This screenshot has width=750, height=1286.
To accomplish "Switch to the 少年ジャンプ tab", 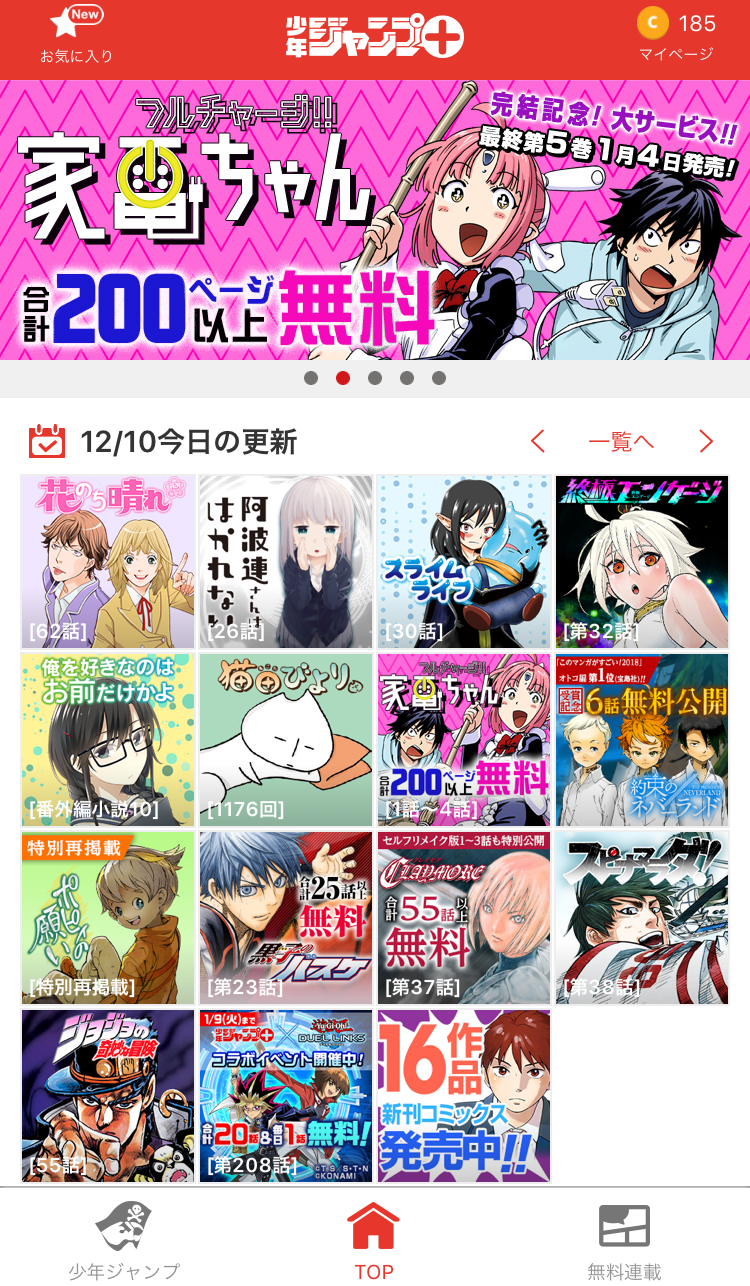I will (124, 1240).
